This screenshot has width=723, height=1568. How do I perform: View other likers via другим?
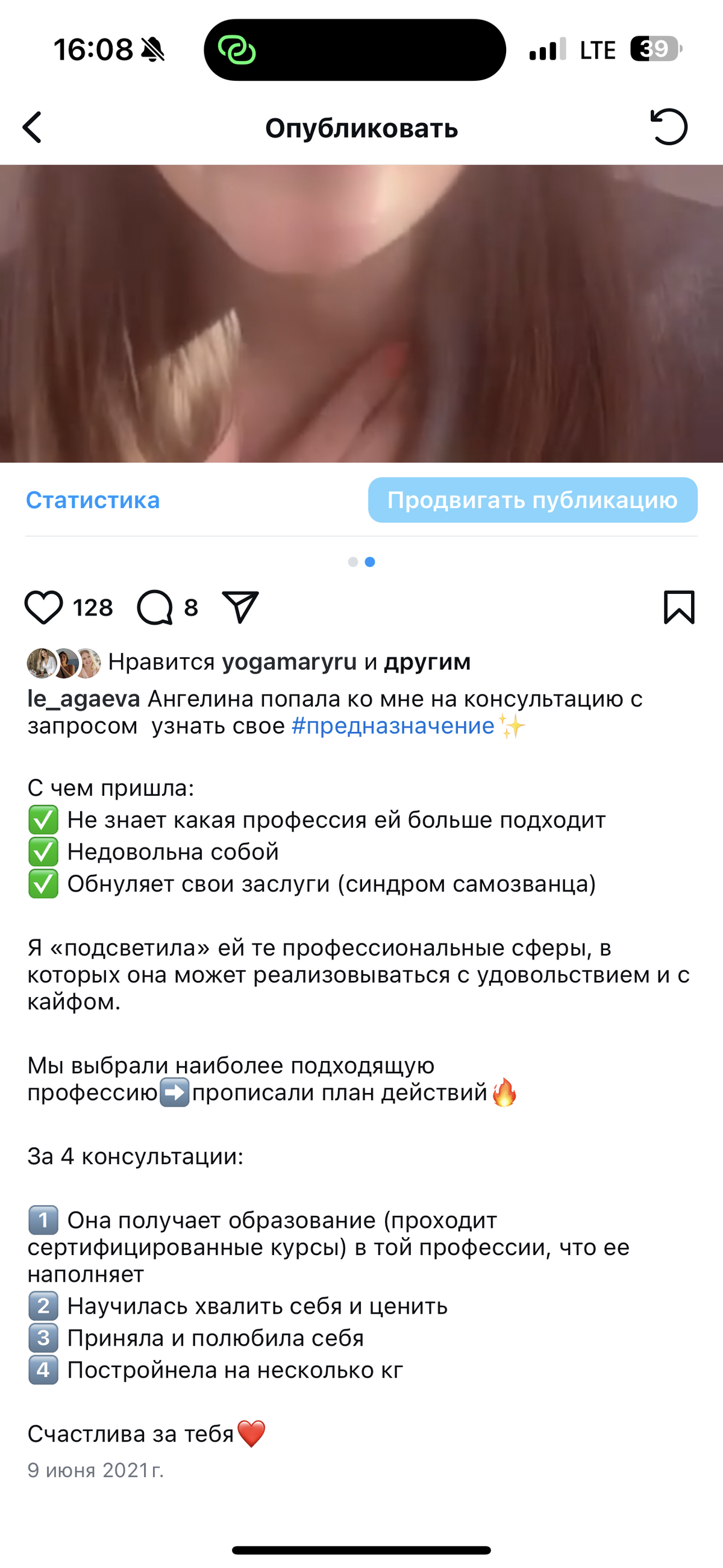(427, 662)
